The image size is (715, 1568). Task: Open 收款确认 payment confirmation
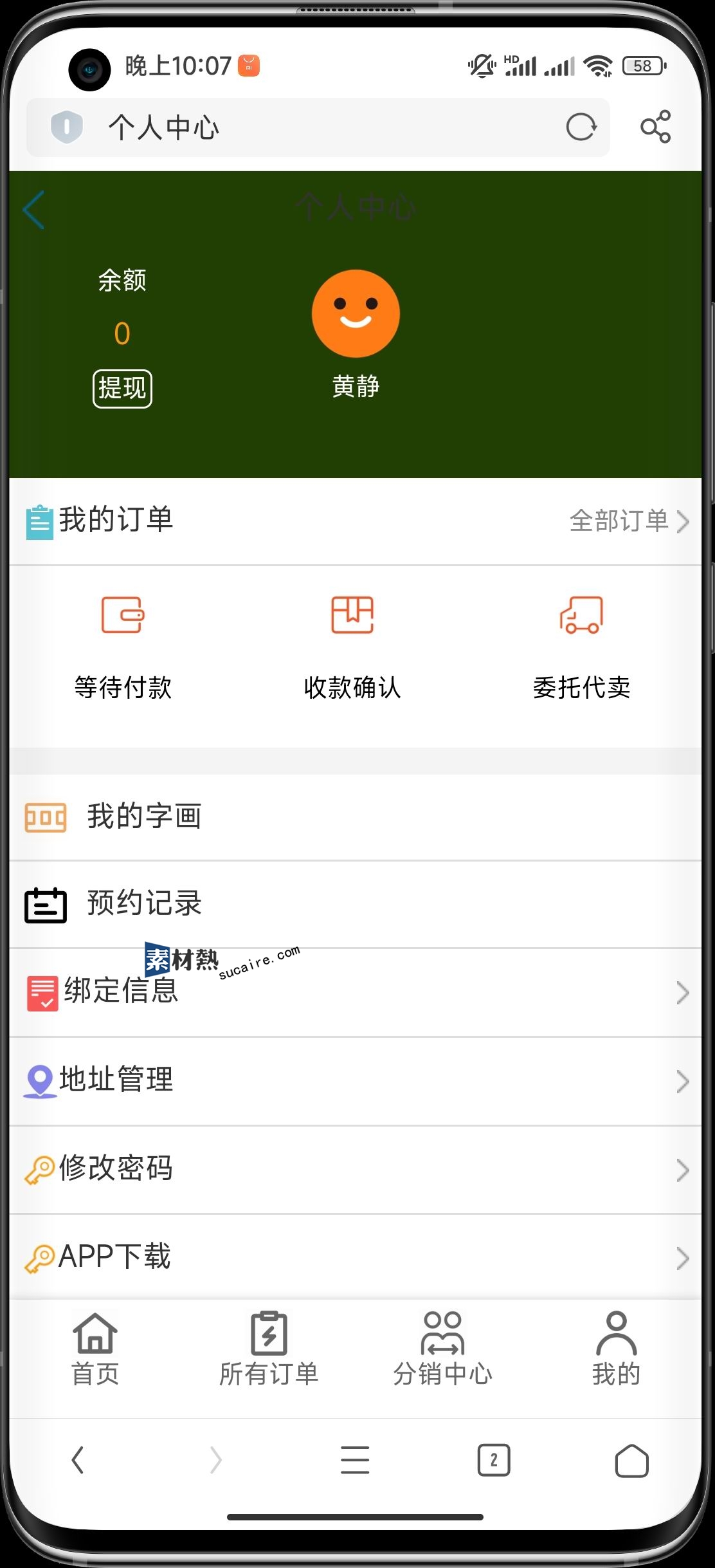[352, 647]
